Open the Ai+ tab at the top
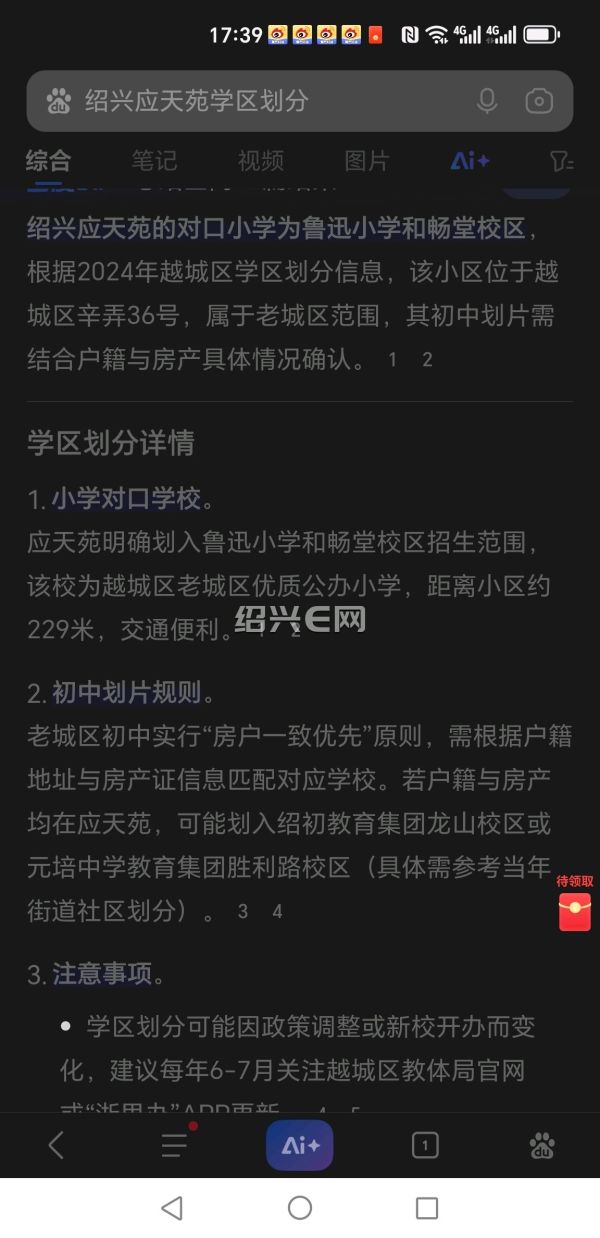600x1238 pixels. pyautogui.click(x=469, y=160)
